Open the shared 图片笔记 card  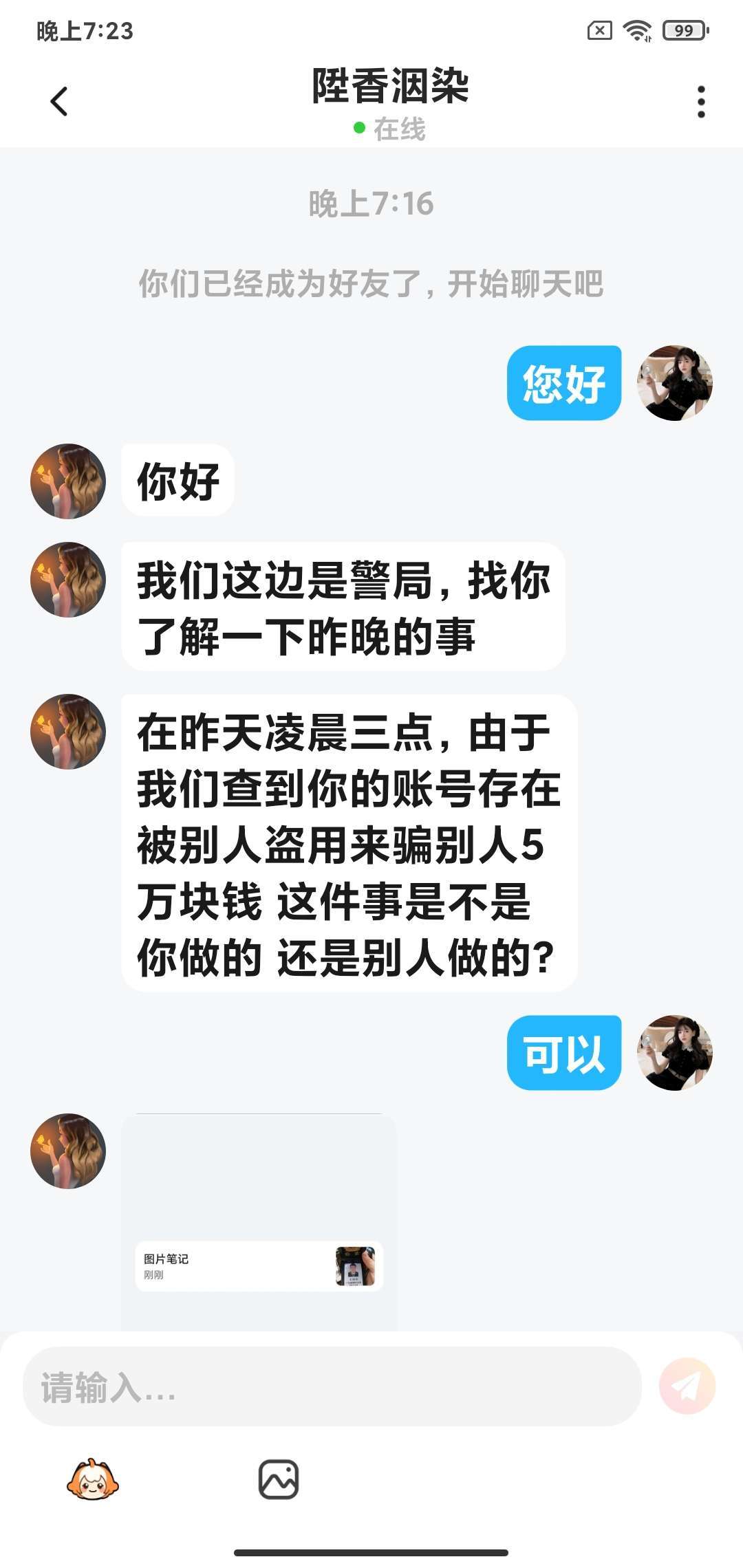coord(259,1266)
